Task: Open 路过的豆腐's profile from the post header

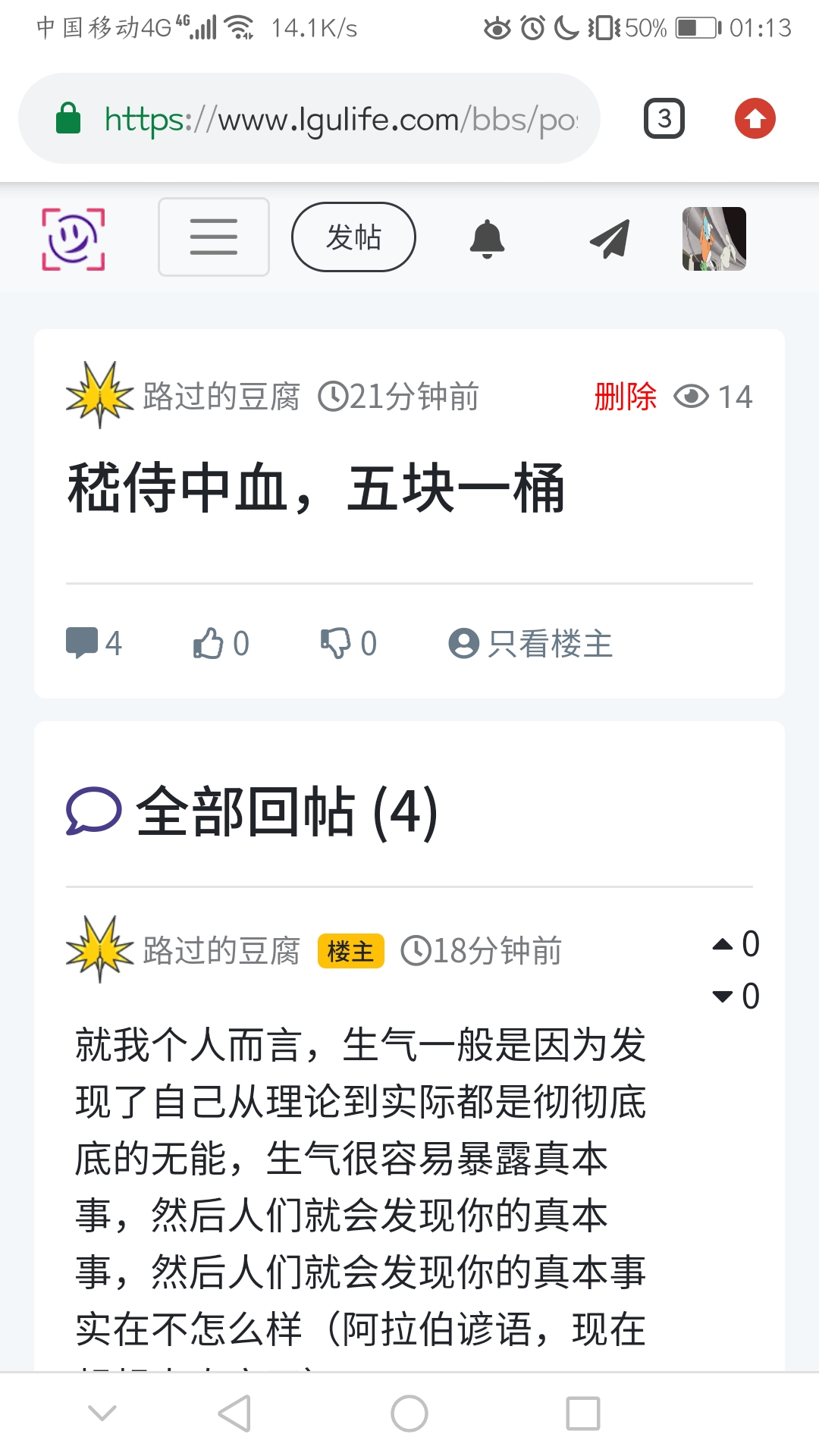Action: tap(220, 397)
